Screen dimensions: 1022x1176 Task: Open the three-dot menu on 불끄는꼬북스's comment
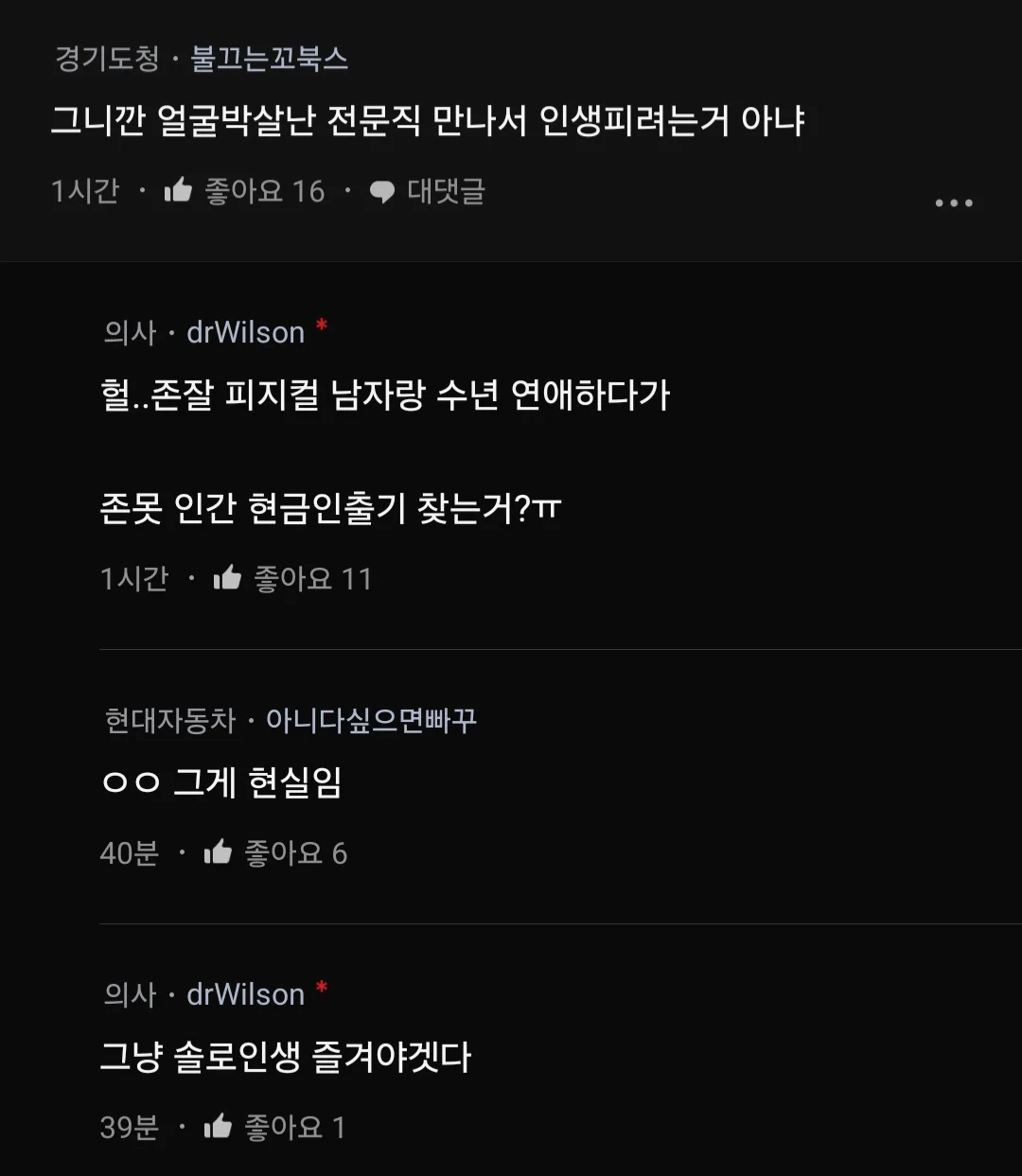953,203
